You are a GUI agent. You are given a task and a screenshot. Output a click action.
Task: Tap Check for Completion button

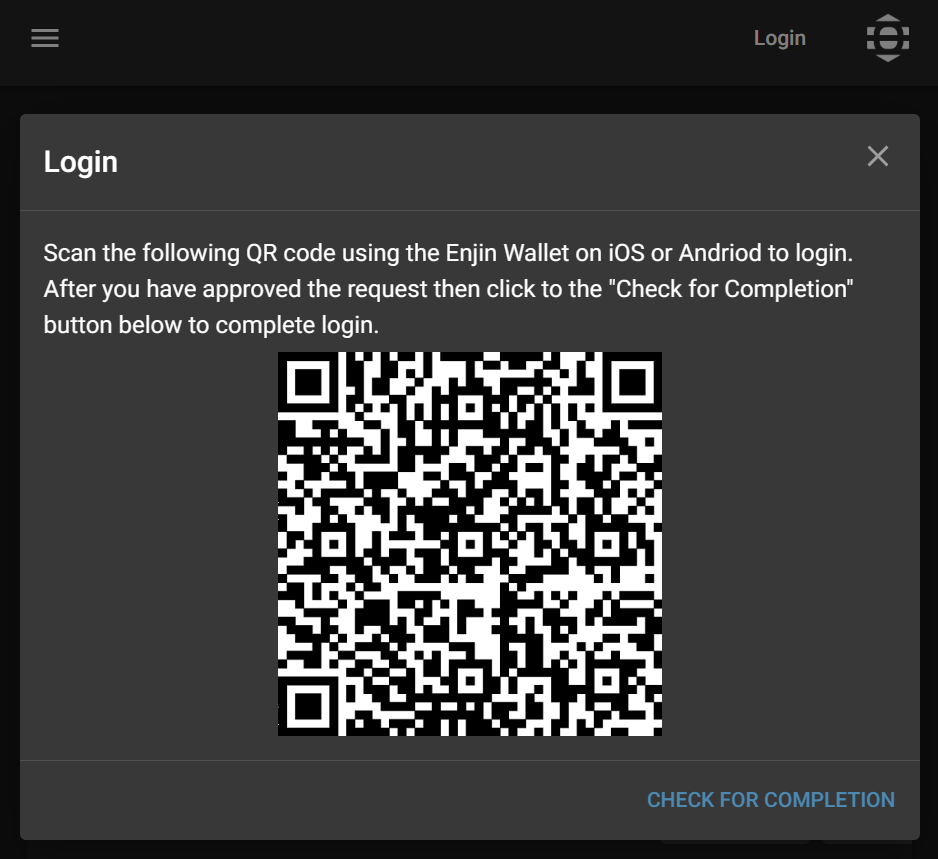coord(770,800)
